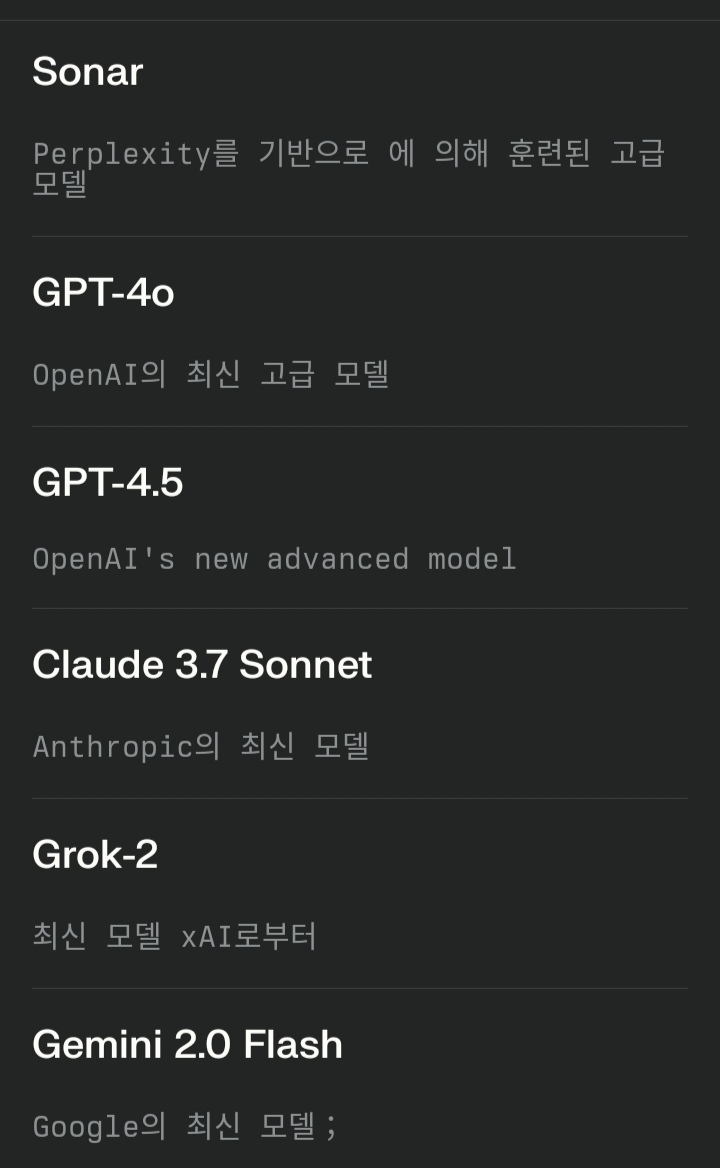Choose Gemini 2.0 Flash
The image size is (720, 1168).
[187, 1045]
